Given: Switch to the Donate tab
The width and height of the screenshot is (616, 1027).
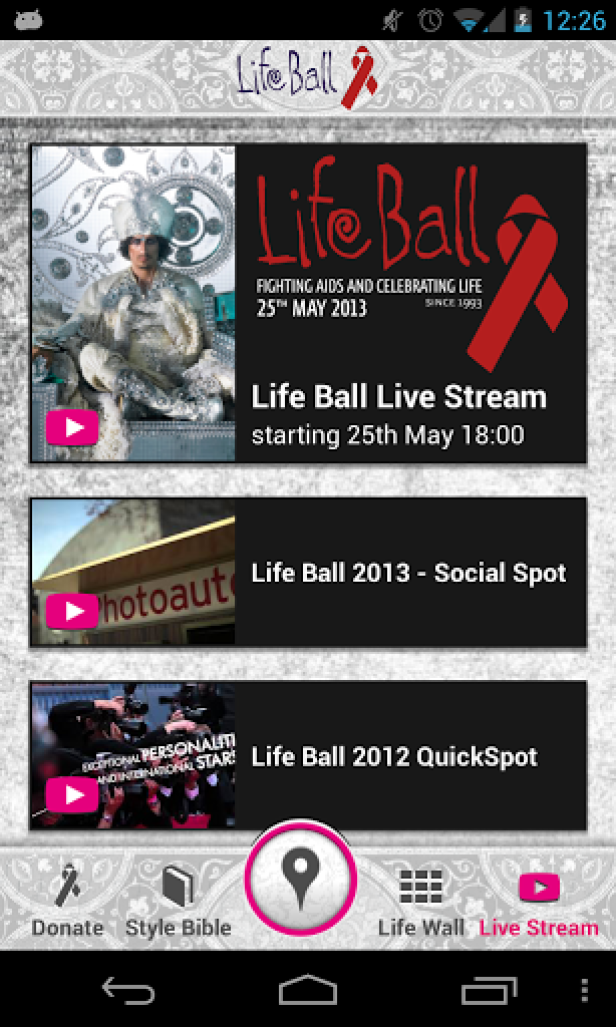Looking at the screenshot, I should (67, 901).
